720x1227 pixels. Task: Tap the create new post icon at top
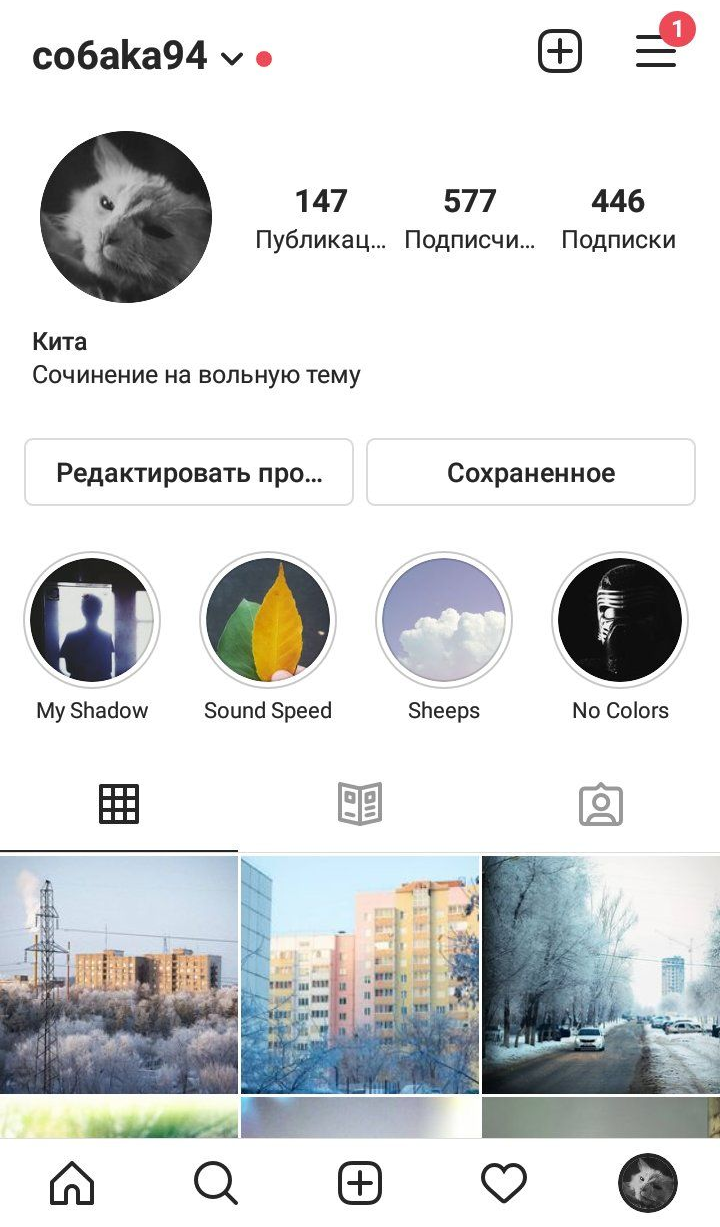[559, 51]
